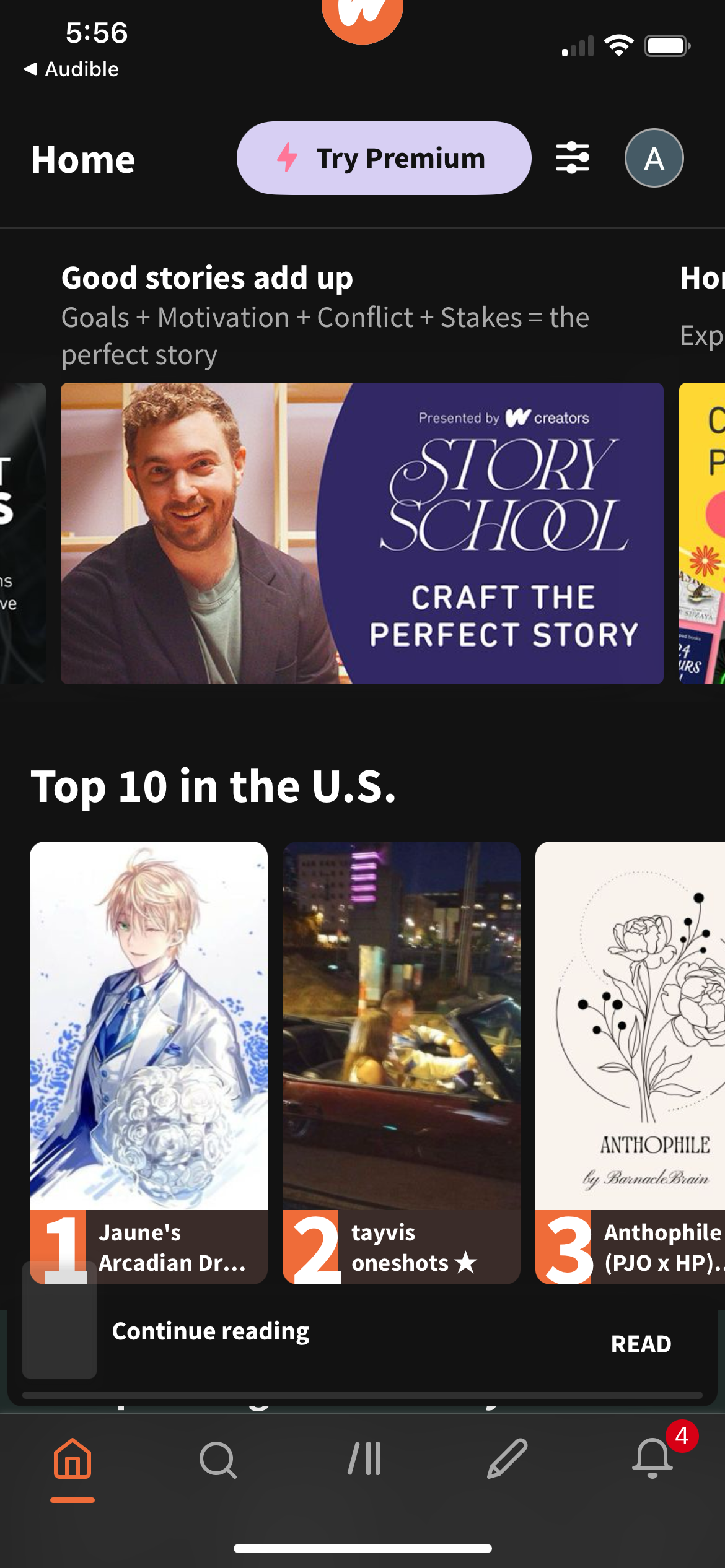Open the content filter settings icon

tap(571, 158)
